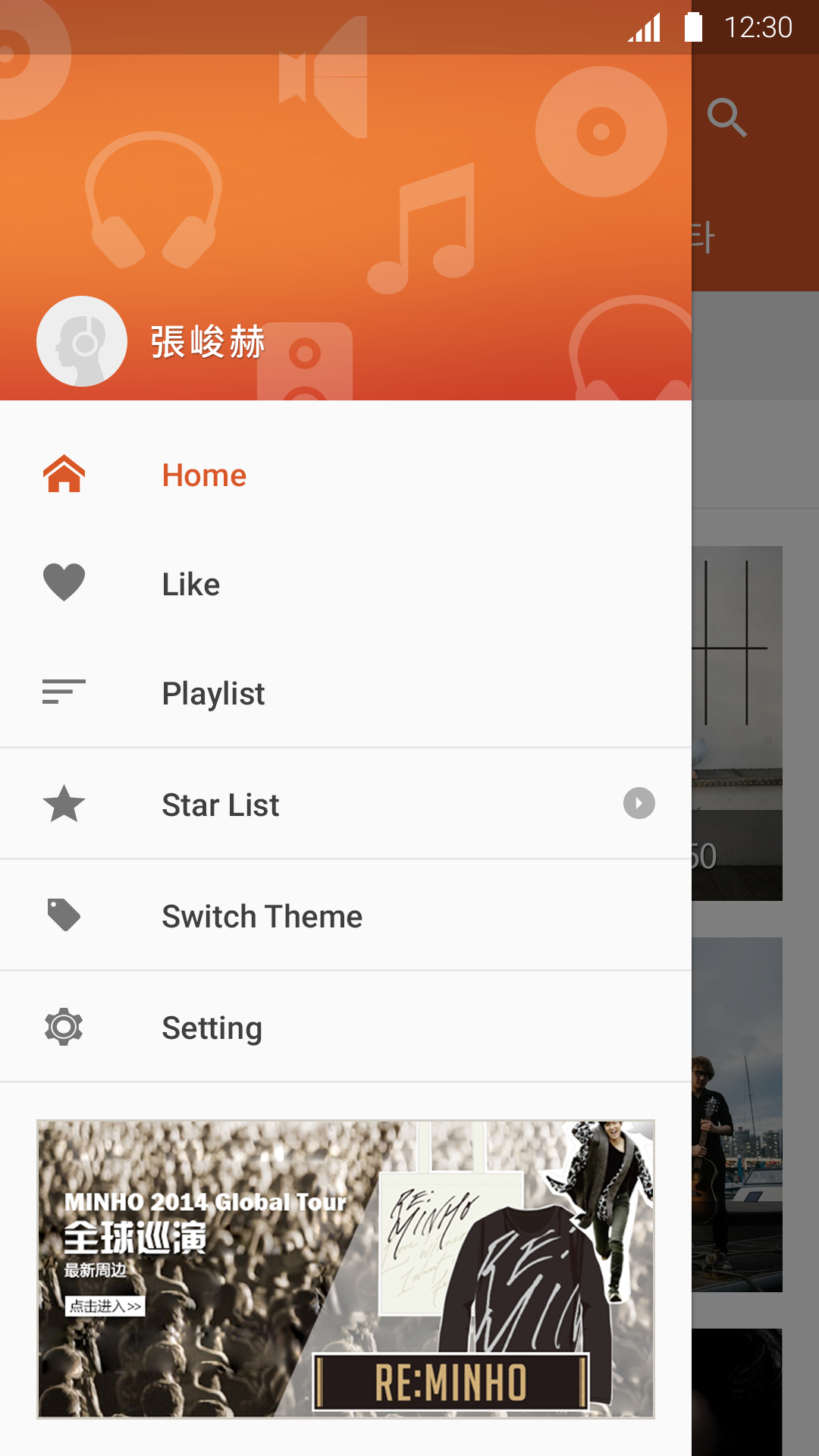Expand the Star List arrow
The height and width of the screenshot is (1456, 819).
[639, 803]
